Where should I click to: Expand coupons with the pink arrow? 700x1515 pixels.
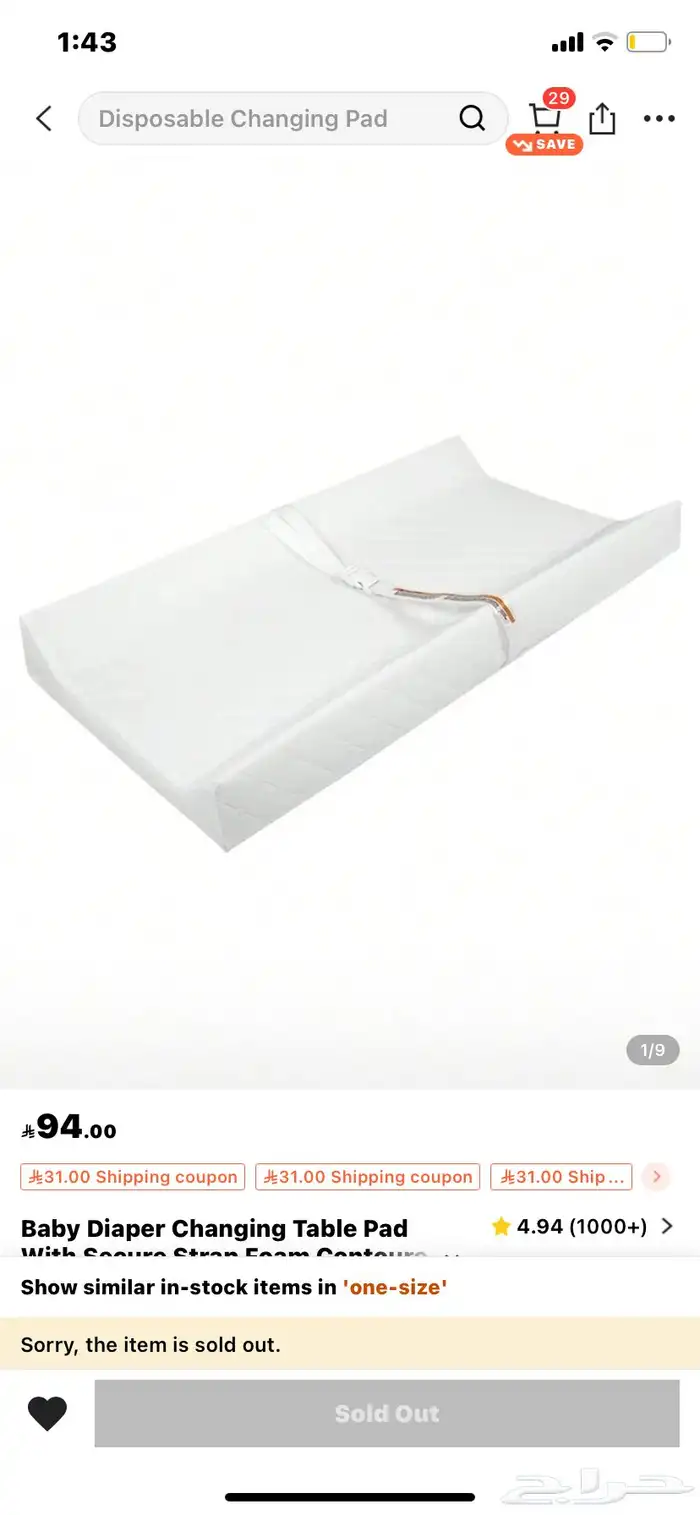(x=656, y=1177)
